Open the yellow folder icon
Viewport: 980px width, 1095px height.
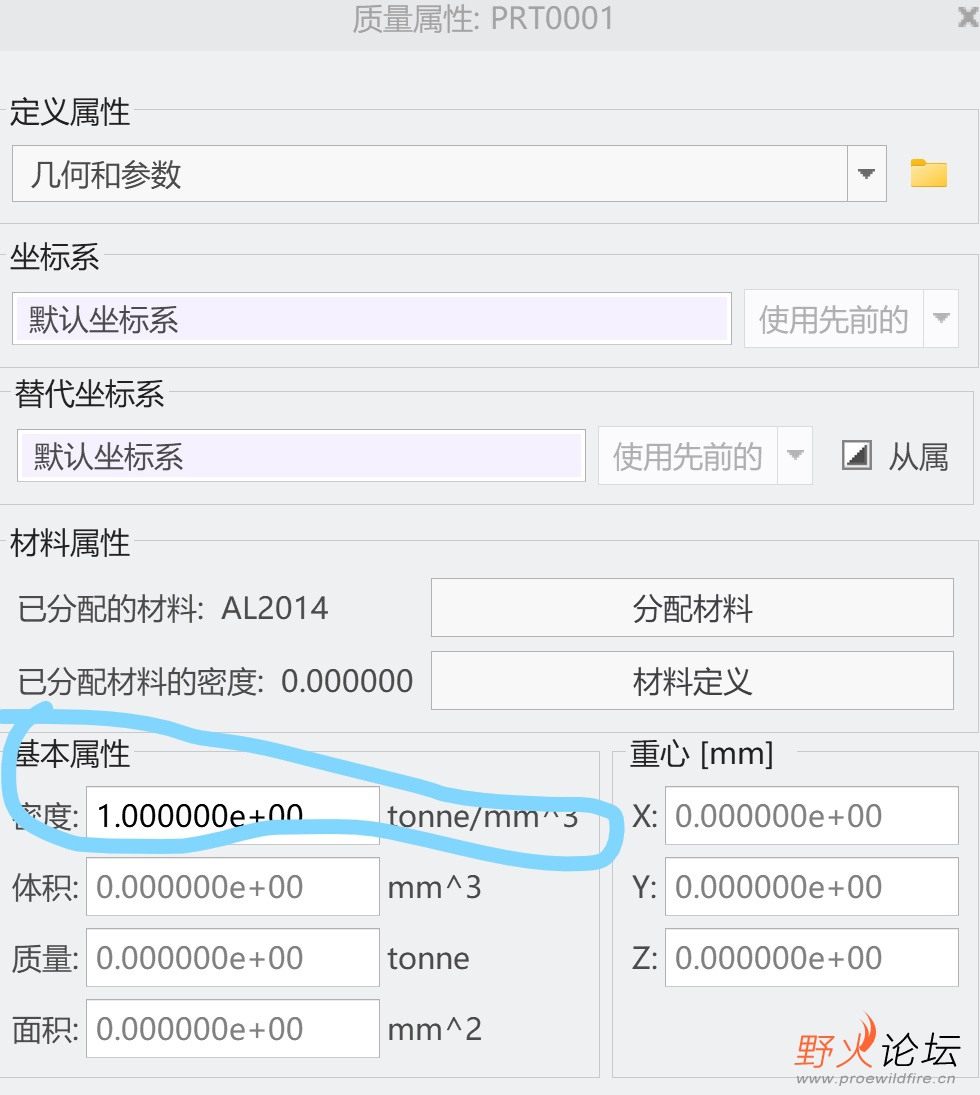click(928, 174)
